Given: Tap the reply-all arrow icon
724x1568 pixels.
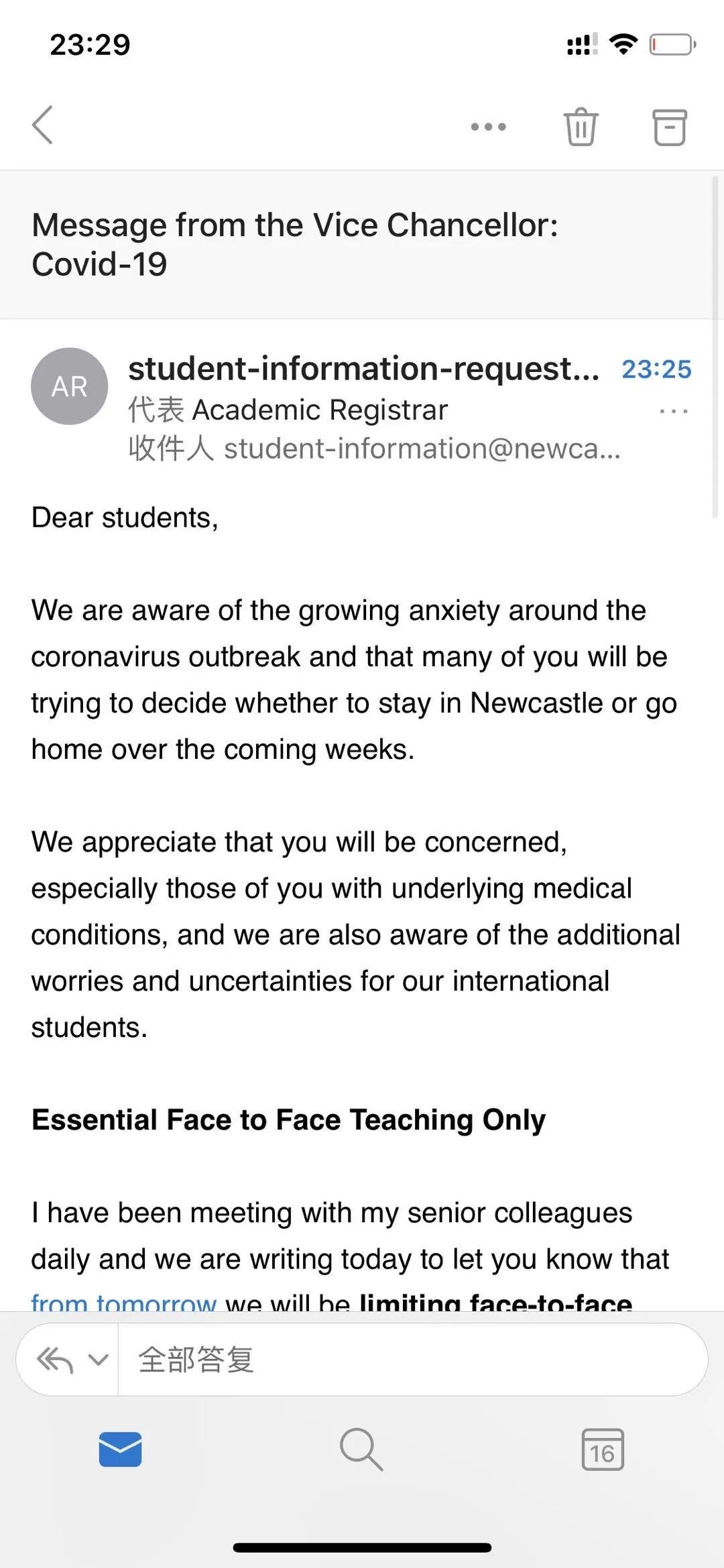Looking at the screenshot, I should 54,1360.
